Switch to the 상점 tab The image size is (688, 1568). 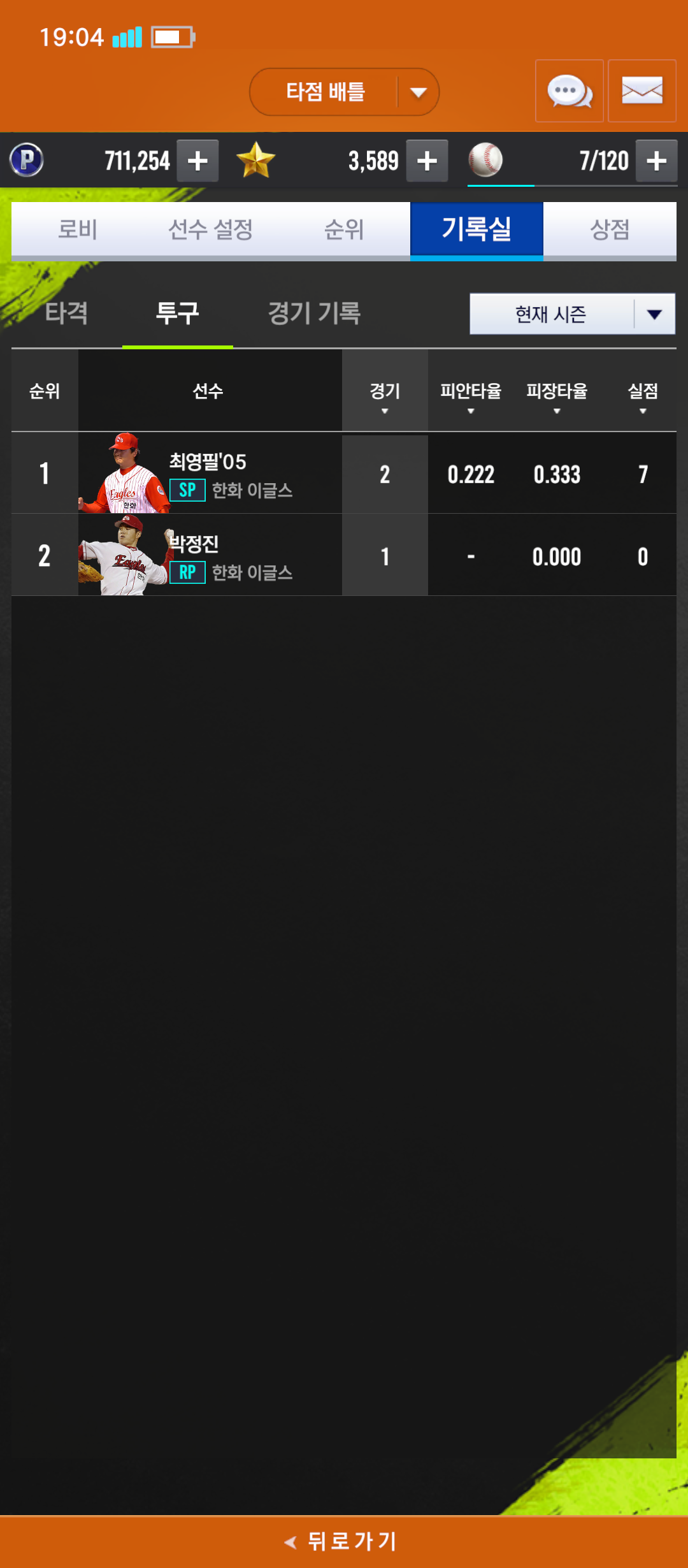610,229
